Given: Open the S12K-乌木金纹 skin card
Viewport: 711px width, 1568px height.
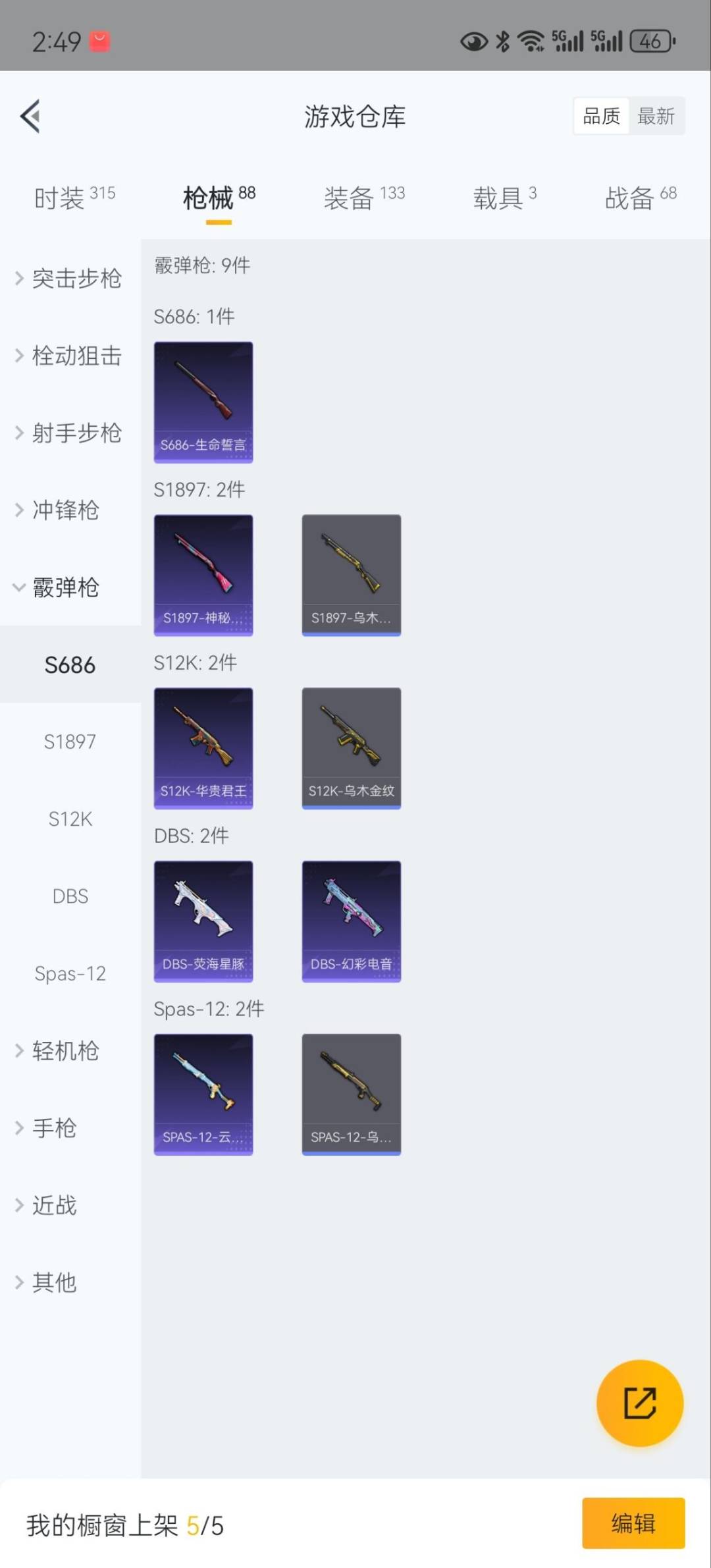Looking at the screenshot, I should tap(351, 748).
